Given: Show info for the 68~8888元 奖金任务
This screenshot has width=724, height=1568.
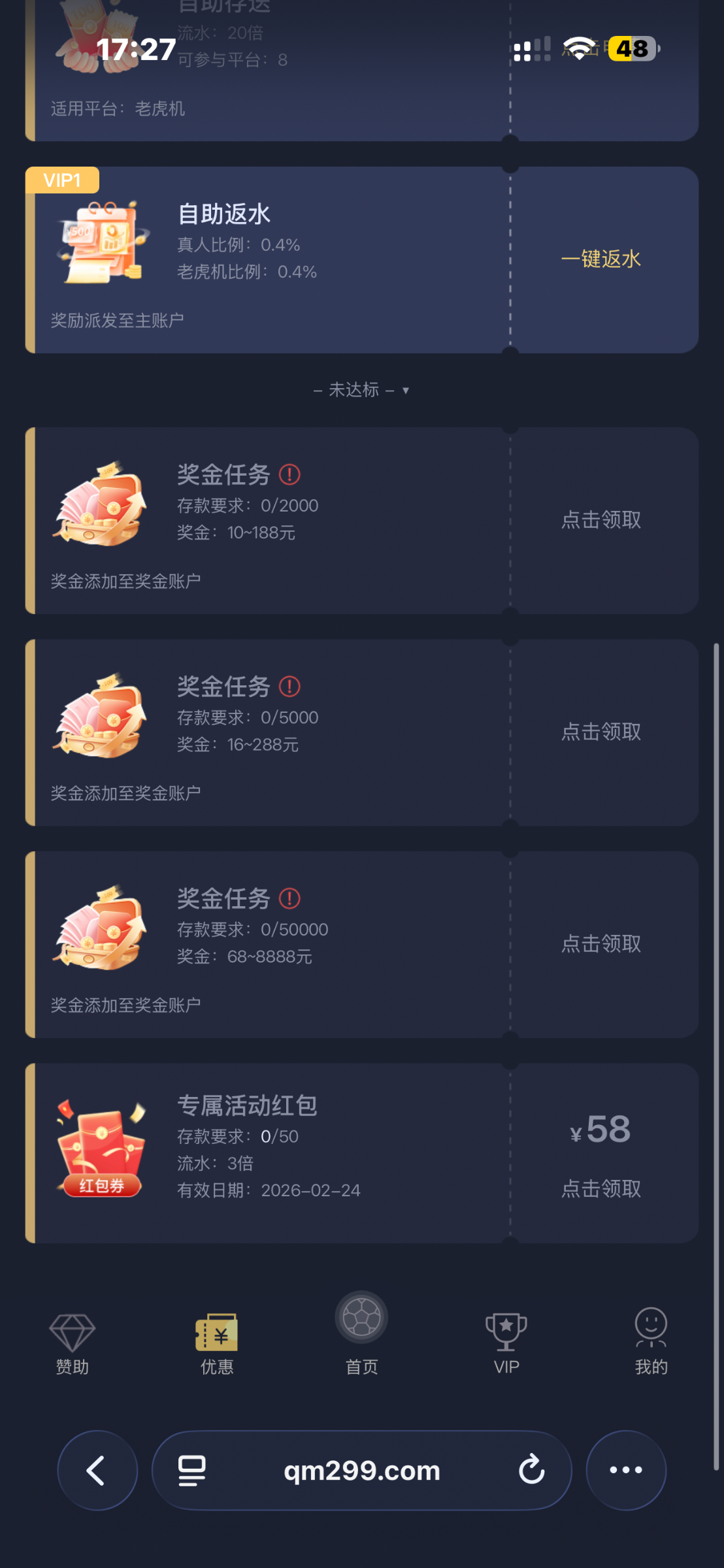Looking at the screenshot, I should (x=289, y=899).
